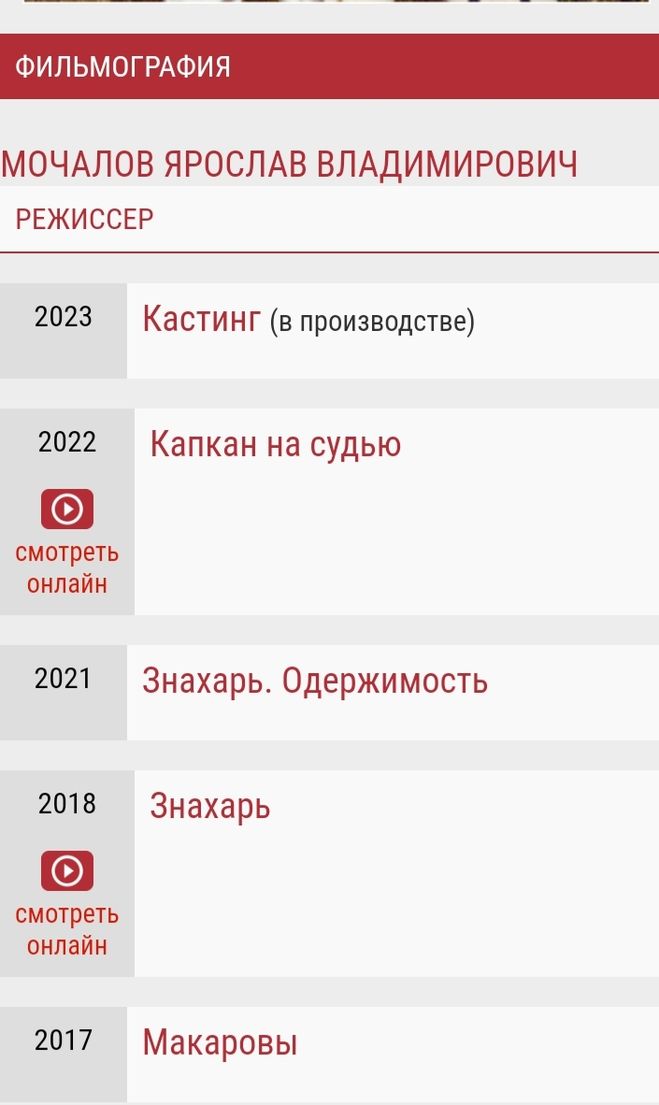Open the film Капкан на судью
The width and height of the screenshot is (659, 1105).
pyautogui.click(x=275, y=445)
